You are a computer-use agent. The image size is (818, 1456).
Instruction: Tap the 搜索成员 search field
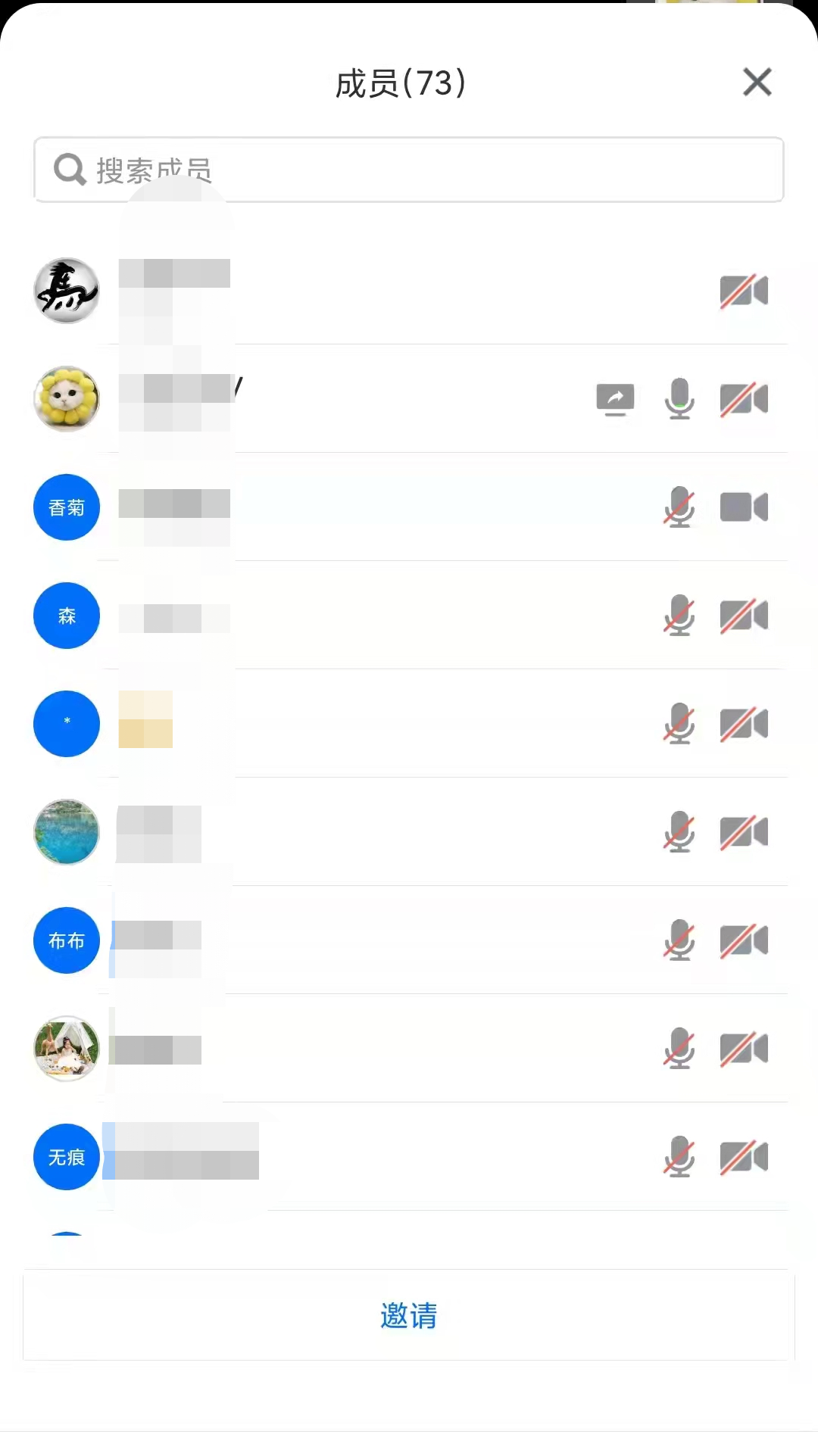(x=409, y=170)
